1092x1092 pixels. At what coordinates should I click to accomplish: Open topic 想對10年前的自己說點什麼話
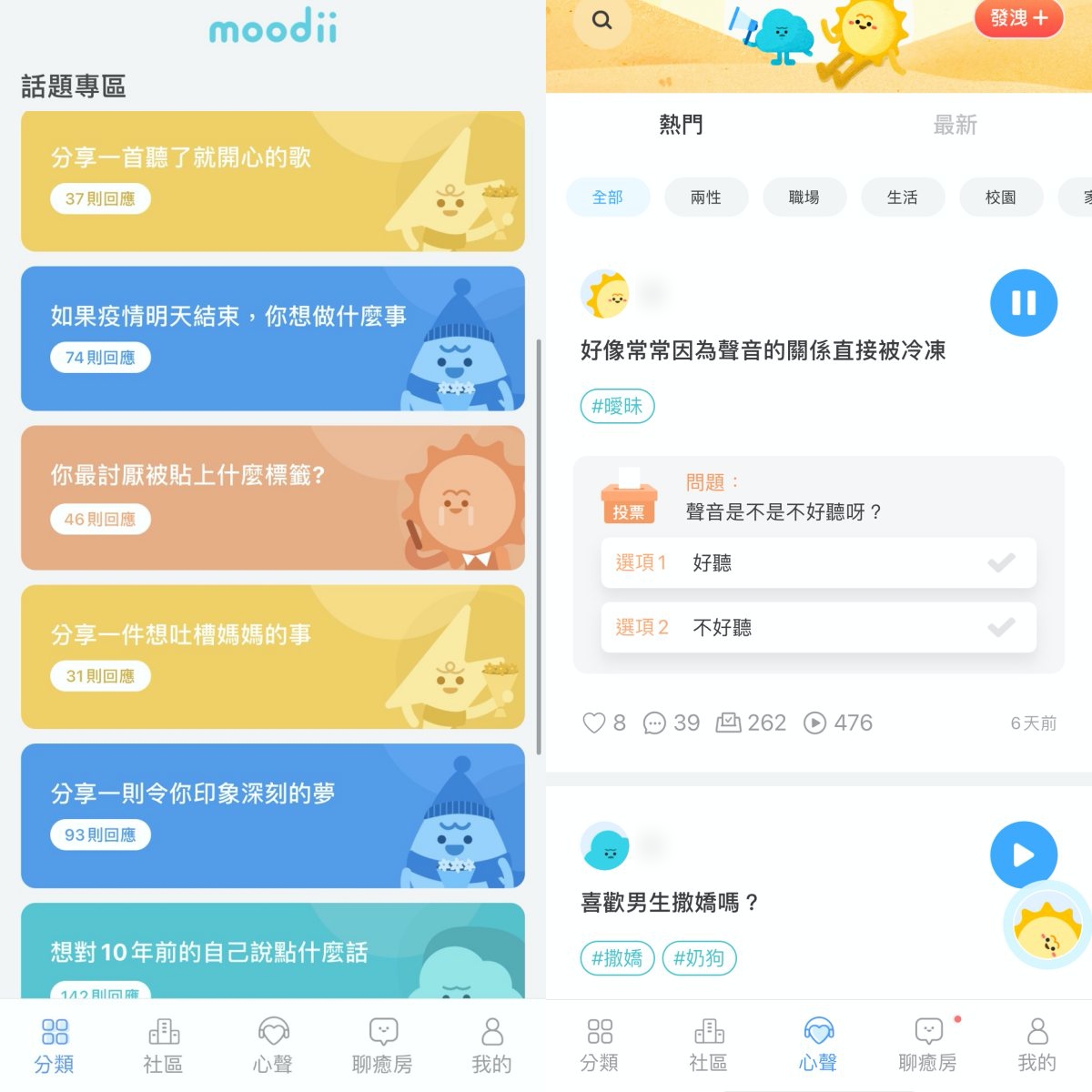[272, 951]
